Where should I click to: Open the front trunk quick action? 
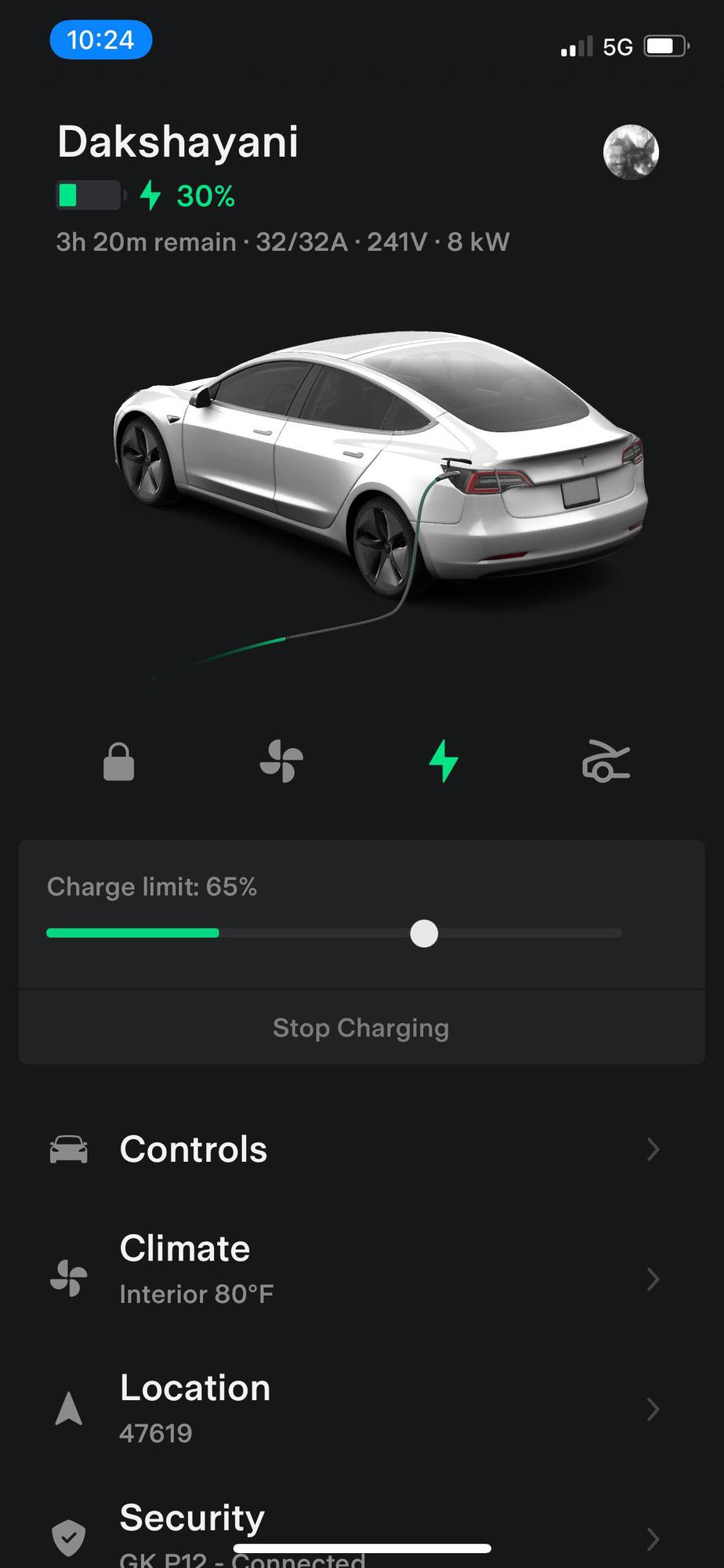click(x=606, y=761)
